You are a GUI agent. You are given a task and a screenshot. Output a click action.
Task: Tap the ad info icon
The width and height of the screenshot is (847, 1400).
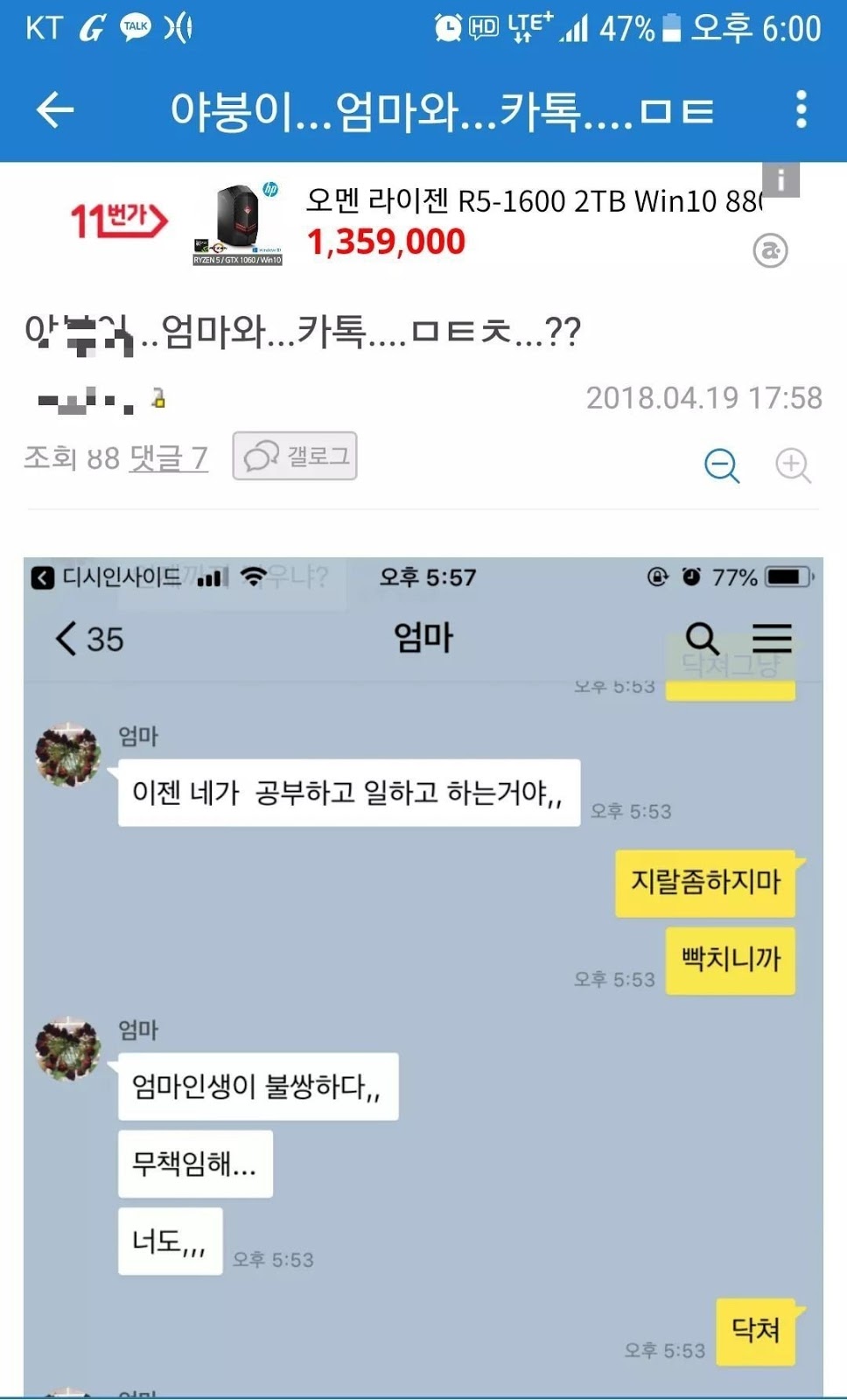point(780,180)
